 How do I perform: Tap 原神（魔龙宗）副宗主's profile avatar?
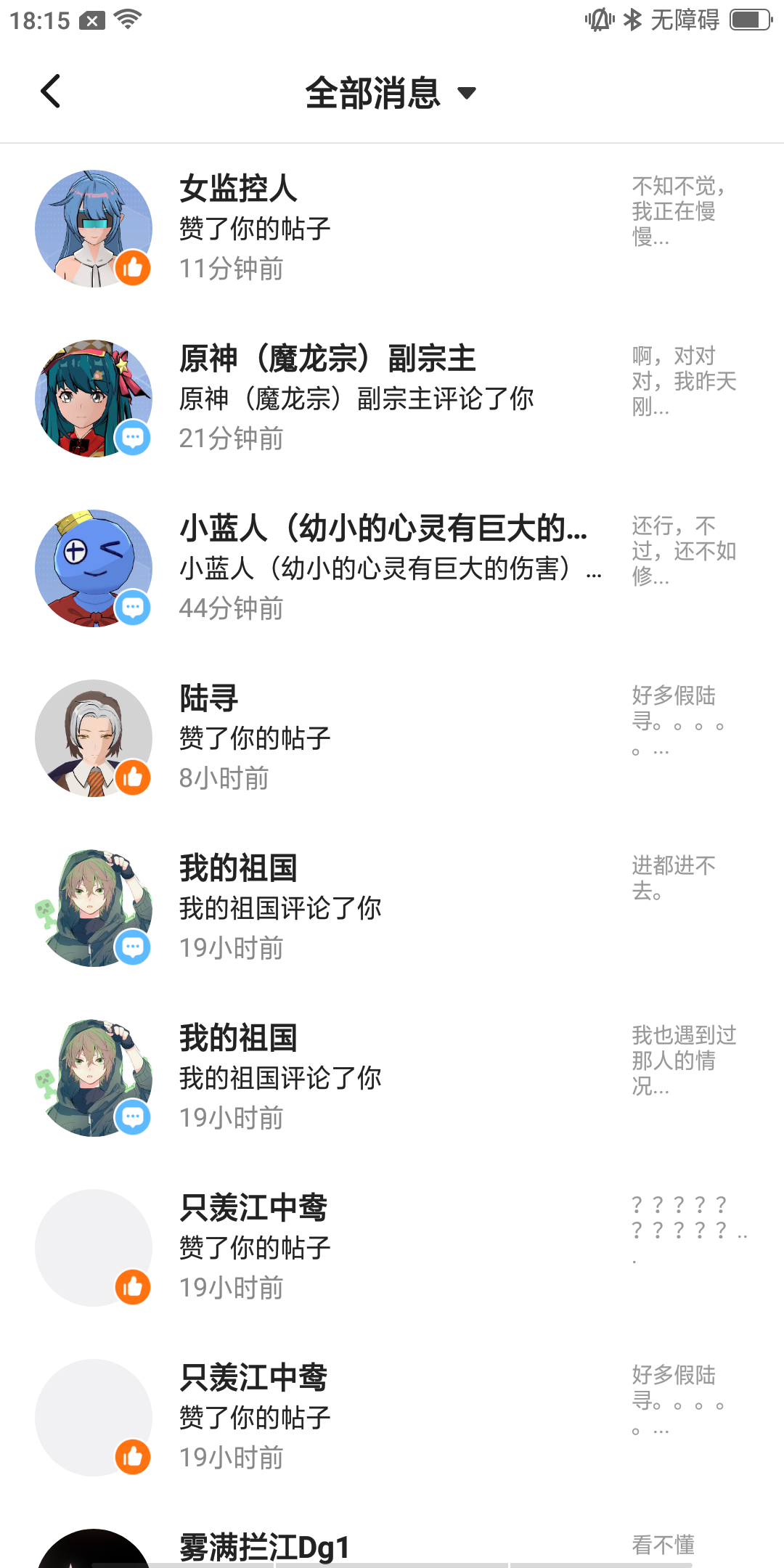[x=94, y=399]
